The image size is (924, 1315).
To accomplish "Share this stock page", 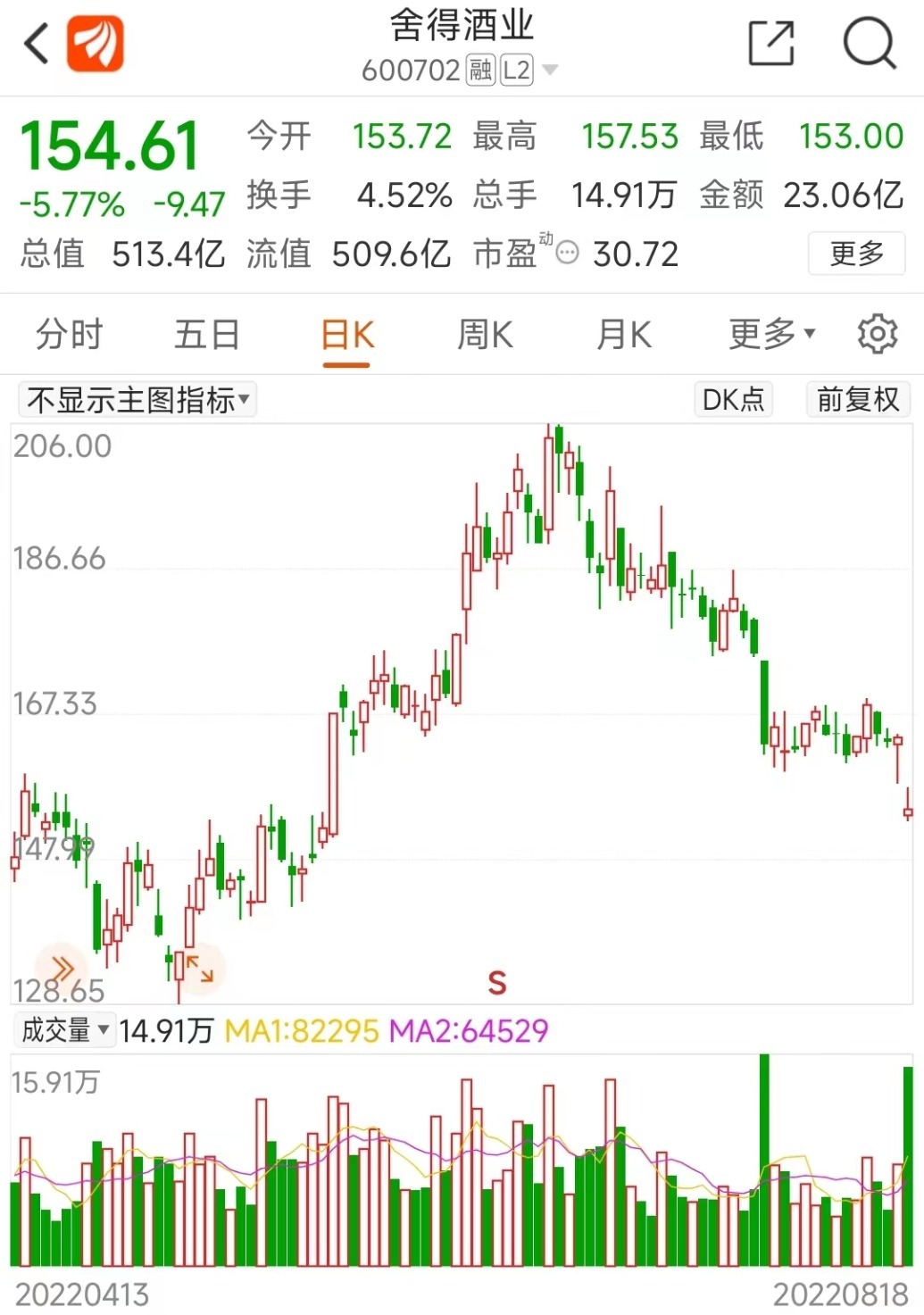I will click(x=771, y=43).
